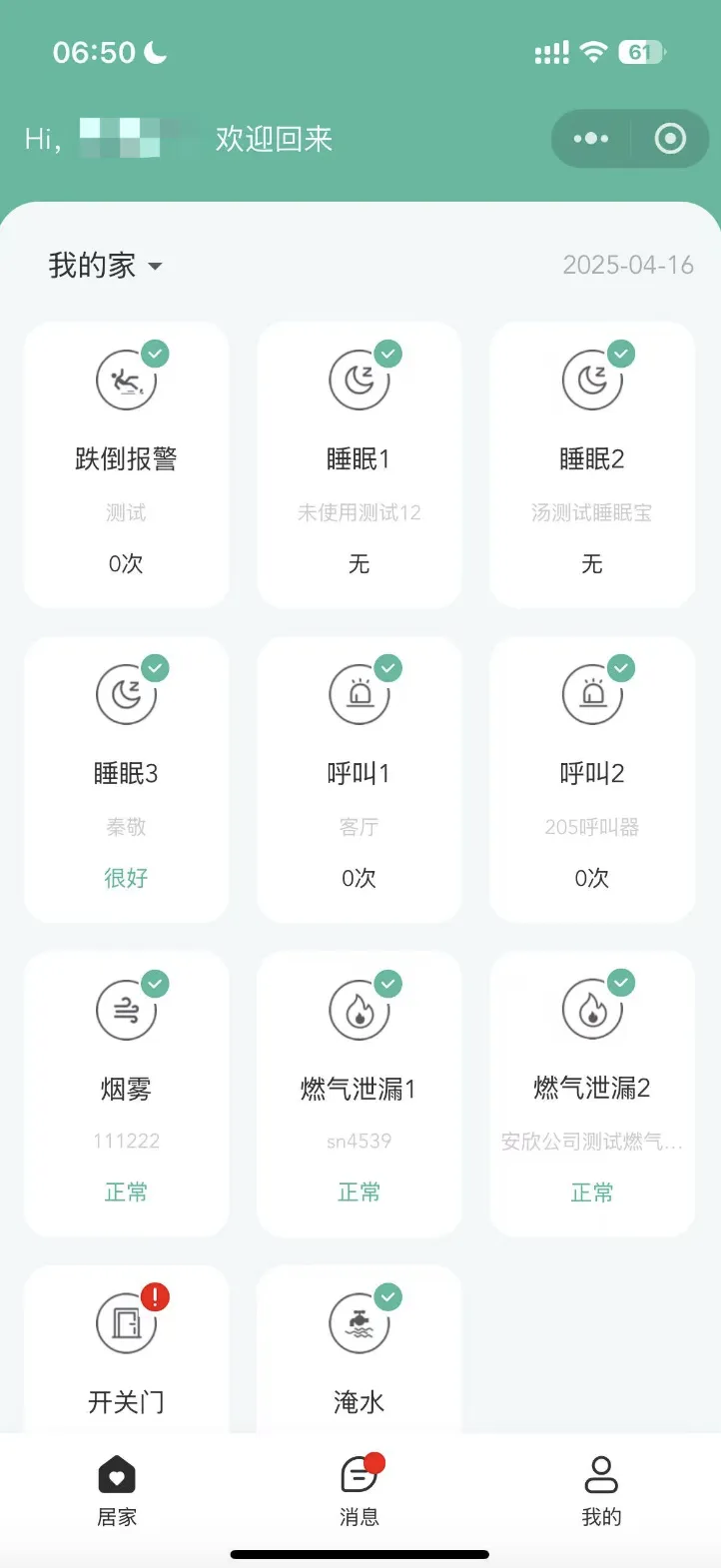Open the 淹水 flood sensor card

click(x=360, y=1349)
